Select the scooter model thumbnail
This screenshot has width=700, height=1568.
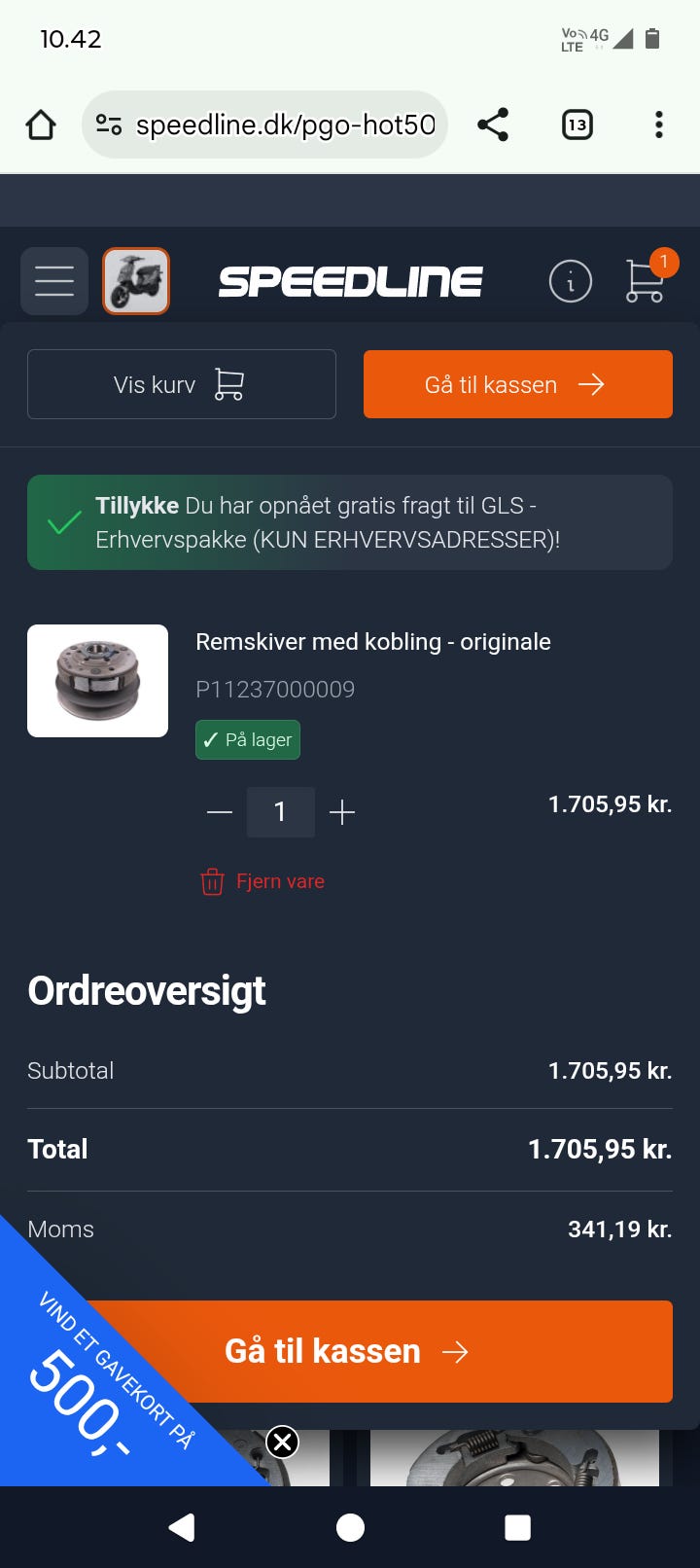tap(136, 281)
